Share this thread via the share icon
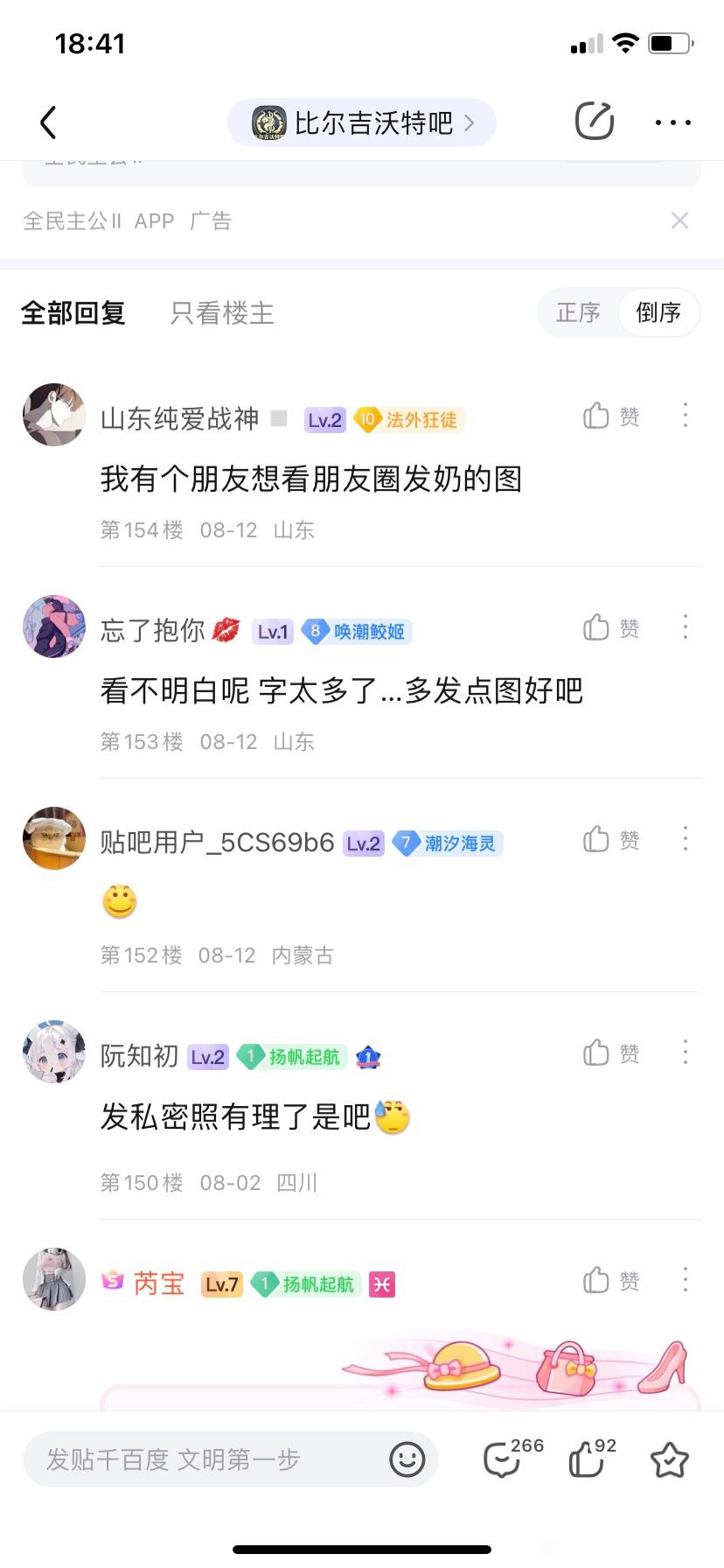This screenshot has height=1568, width=724. [595, 122]
